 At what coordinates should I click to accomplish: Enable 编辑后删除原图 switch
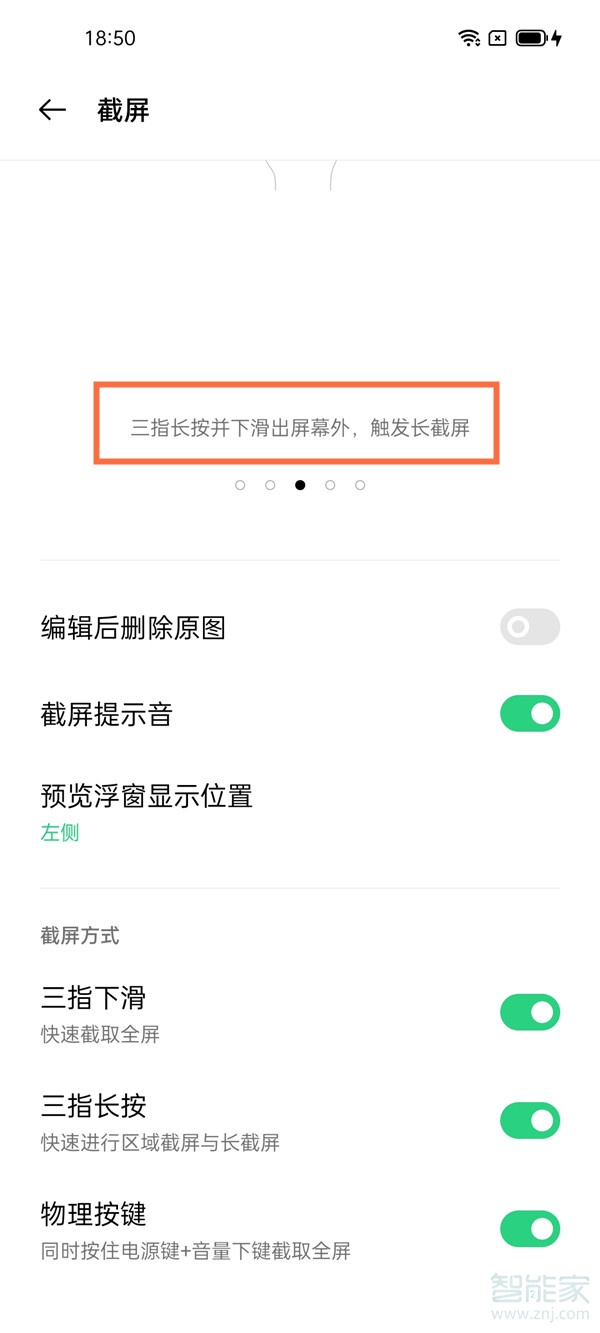tap(529, 627)
